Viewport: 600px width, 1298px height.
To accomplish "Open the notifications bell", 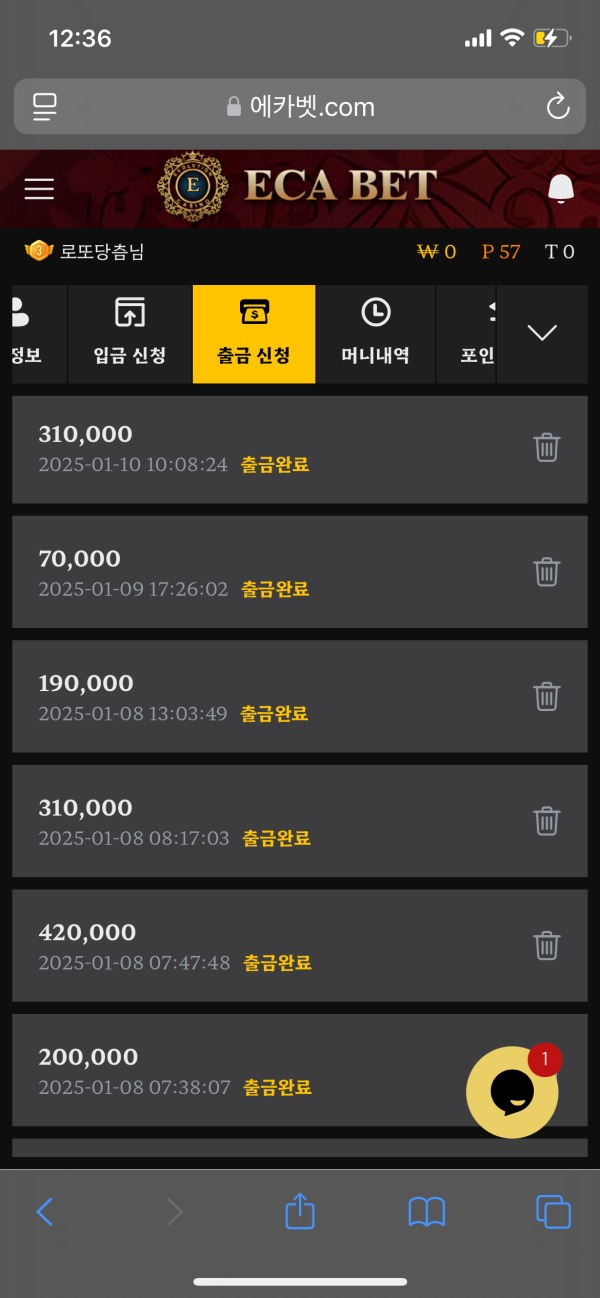I will 561,188.
